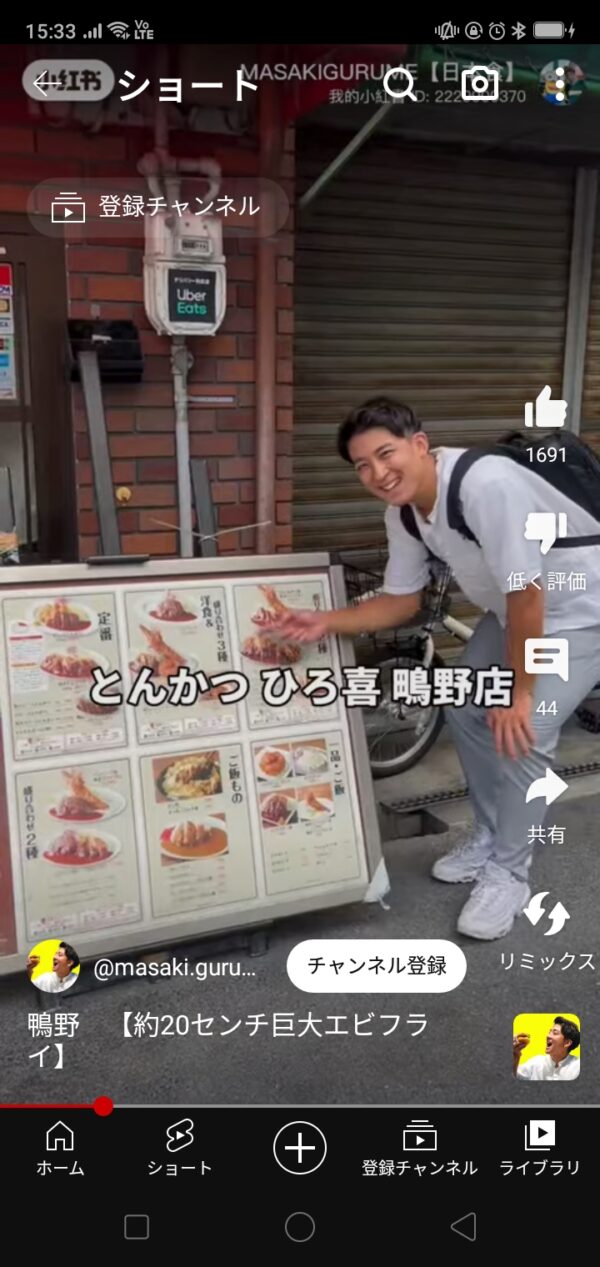
Task: Like this short video
Action: click(545, 408)
